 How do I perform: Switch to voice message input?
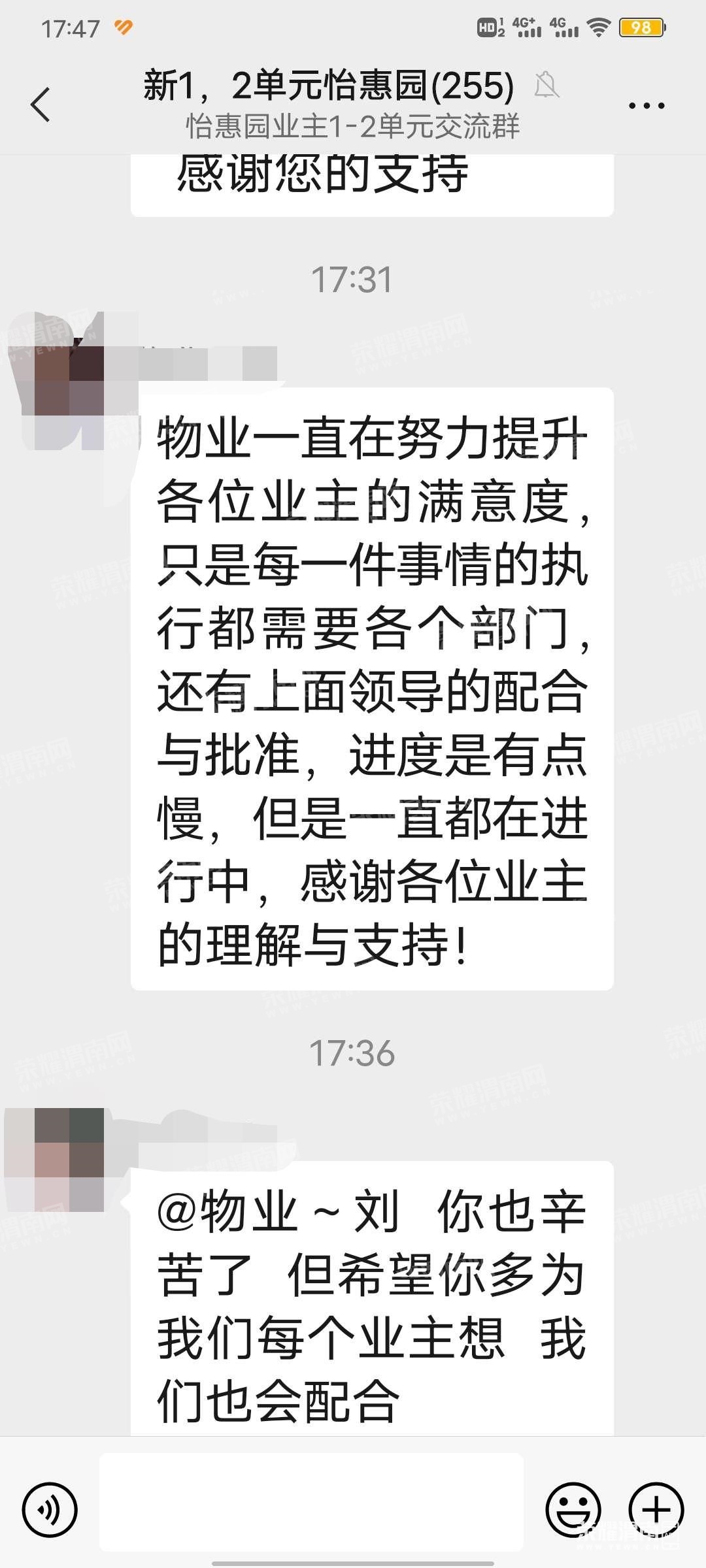pyautogui.click(x=50, y=1510)
